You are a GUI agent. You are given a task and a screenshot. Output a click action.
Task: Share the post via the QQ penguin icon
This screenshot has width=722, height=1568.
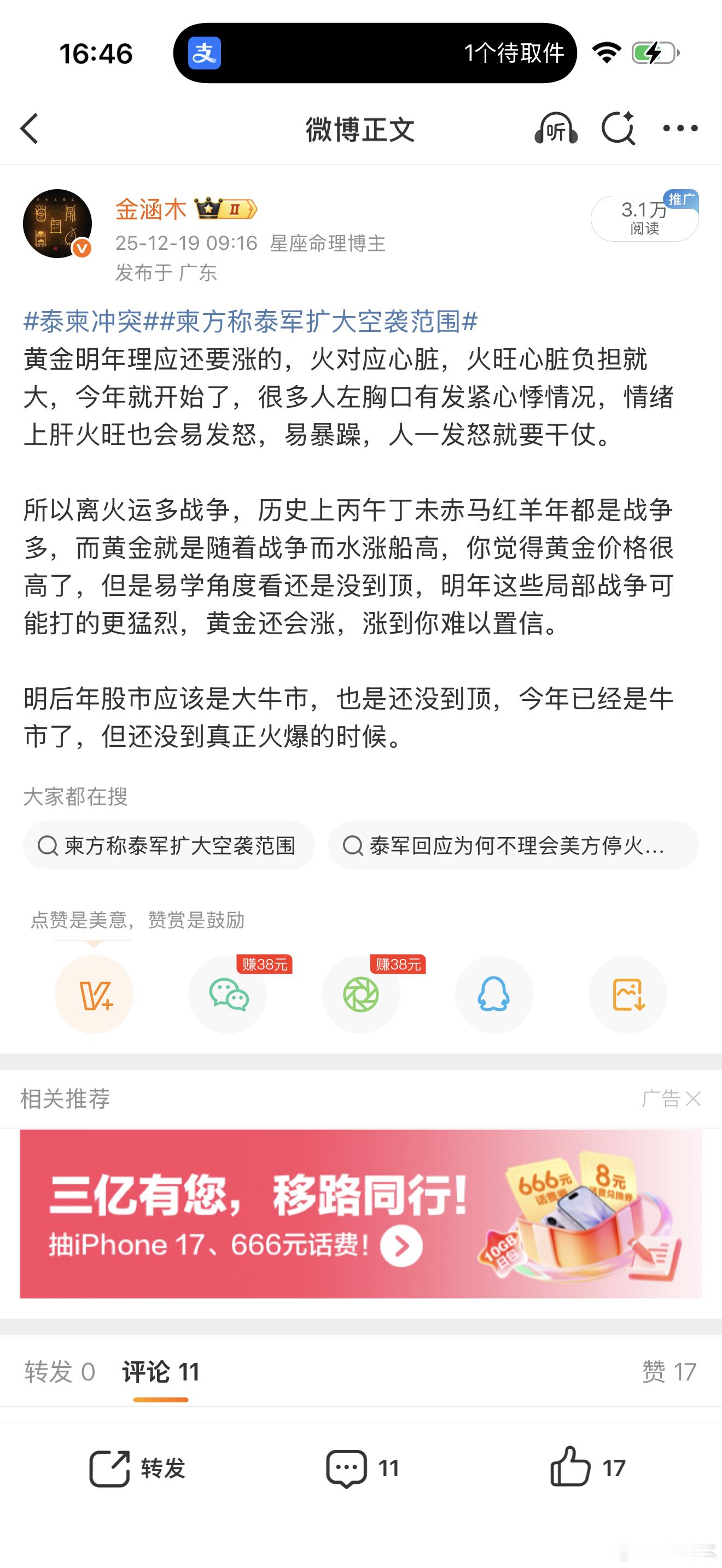click(494, 994)
